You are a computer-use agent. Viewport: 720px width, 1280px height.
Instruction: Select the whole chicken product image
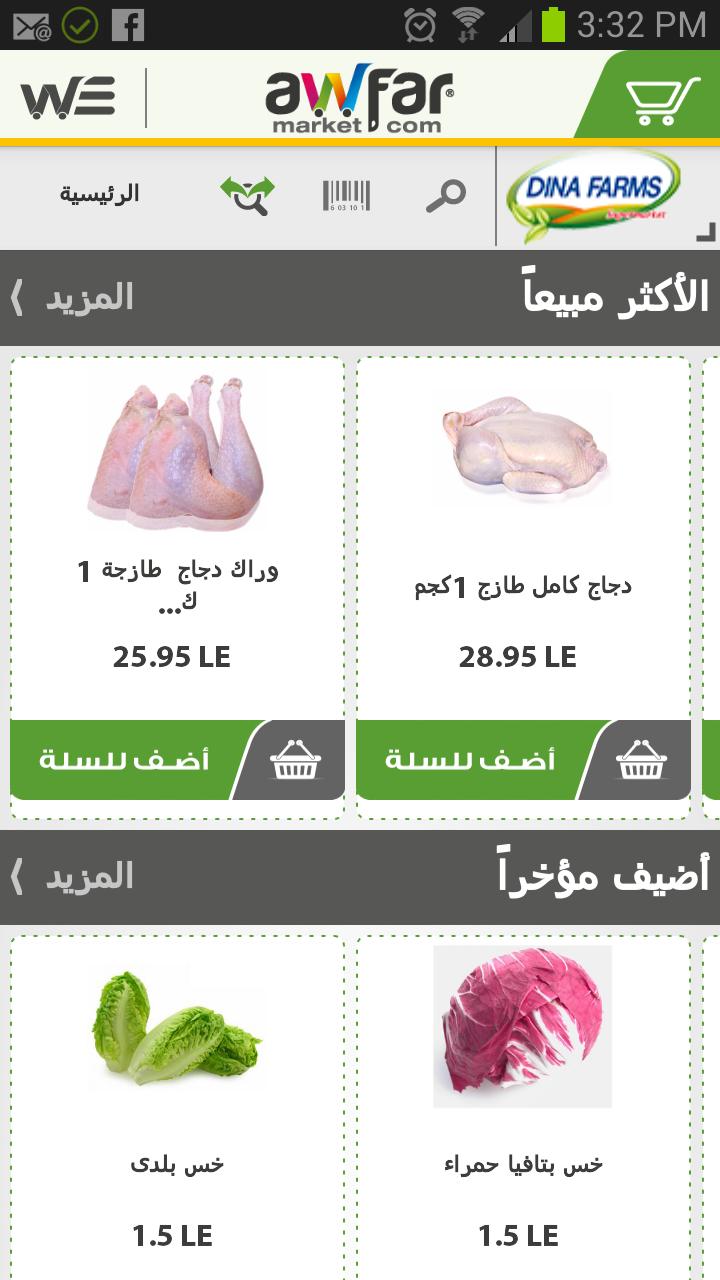(x=522, y=450)
